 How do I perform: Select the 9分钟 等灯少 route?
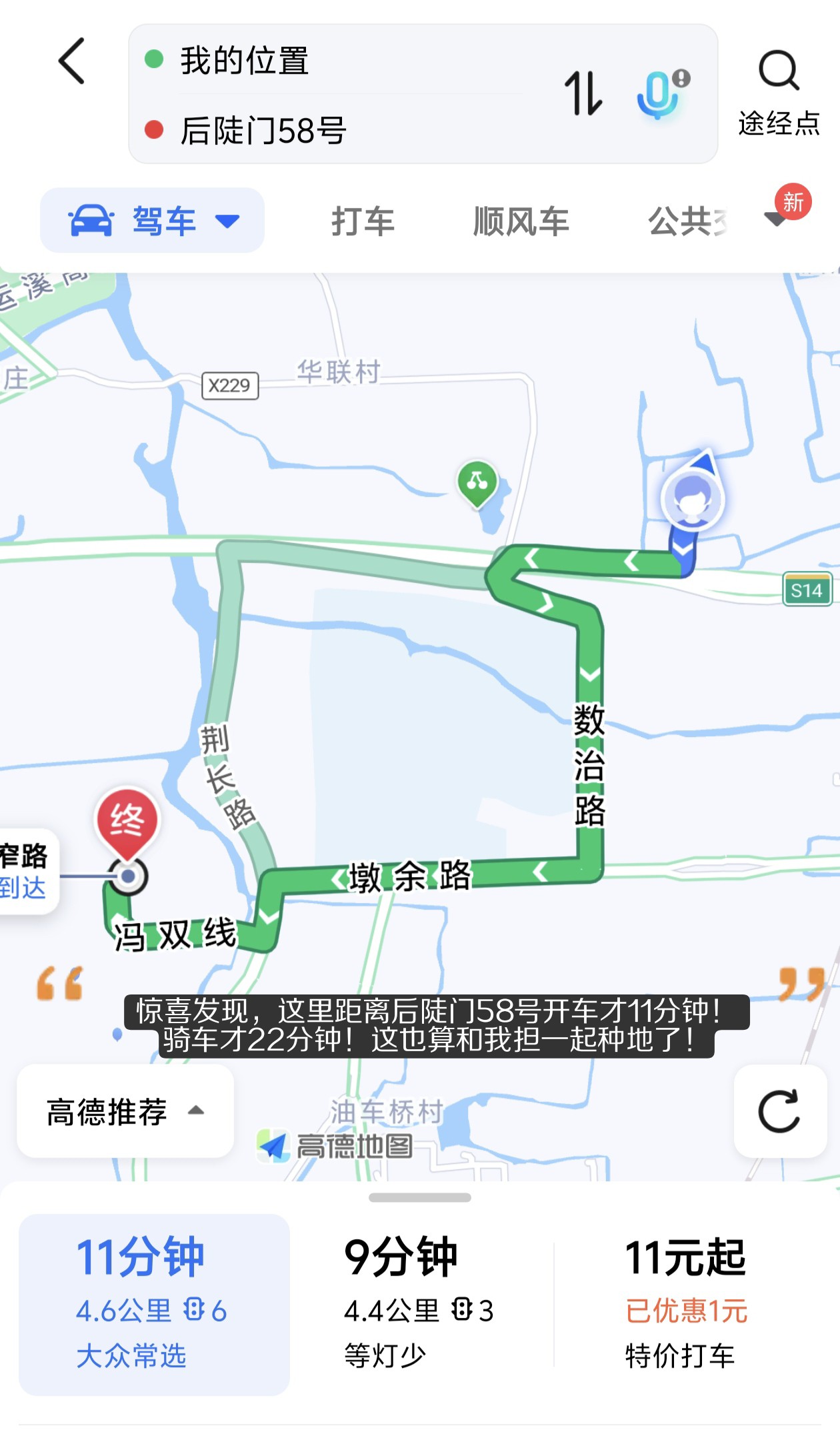[418, 1304]
